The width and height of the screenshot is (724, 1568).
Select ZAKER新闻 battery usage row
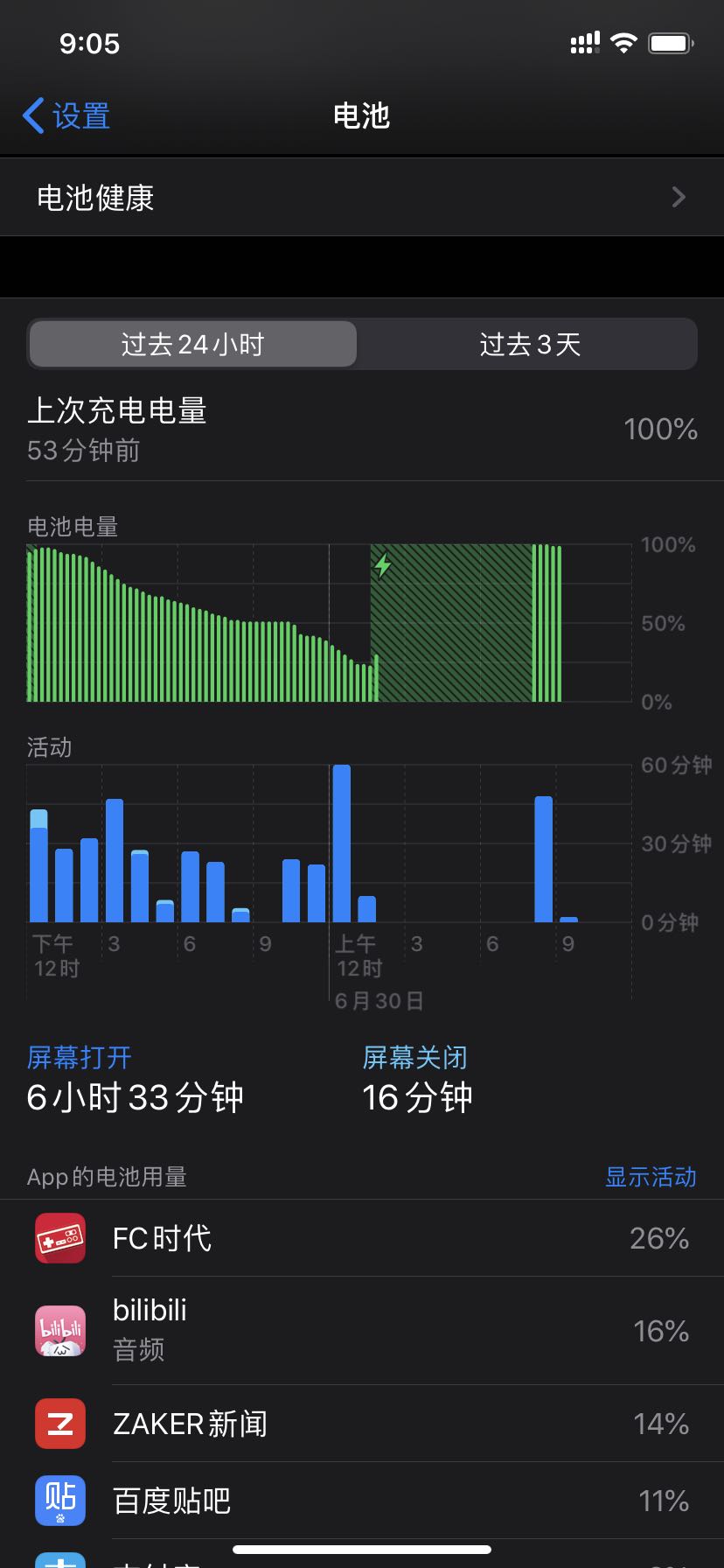[x=362, y=1424]
